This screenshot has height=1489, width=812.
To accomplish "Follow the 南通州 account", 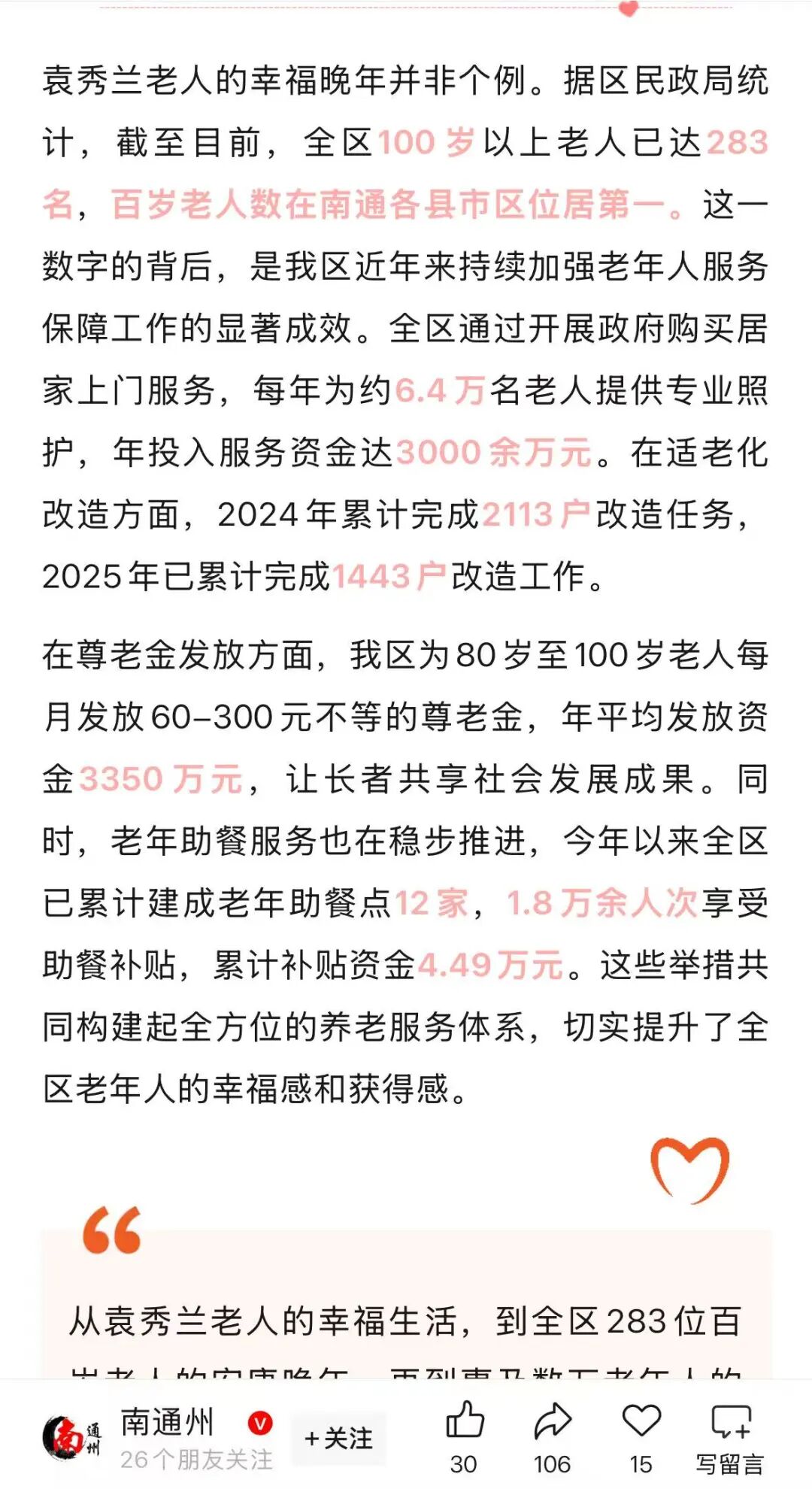I will point(339,1438).
